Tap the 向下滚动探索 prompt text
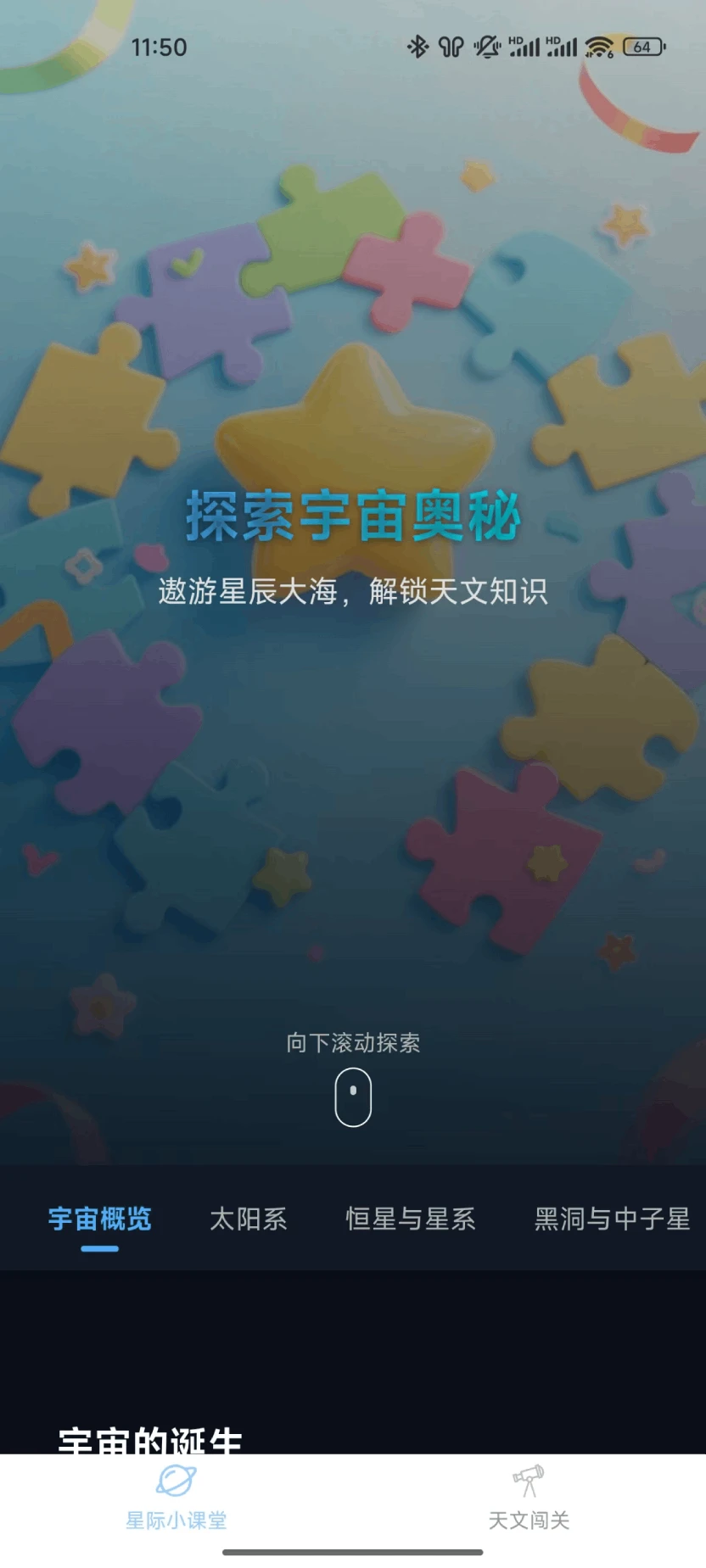706x1568 pixels. [x=354, y=1044]
